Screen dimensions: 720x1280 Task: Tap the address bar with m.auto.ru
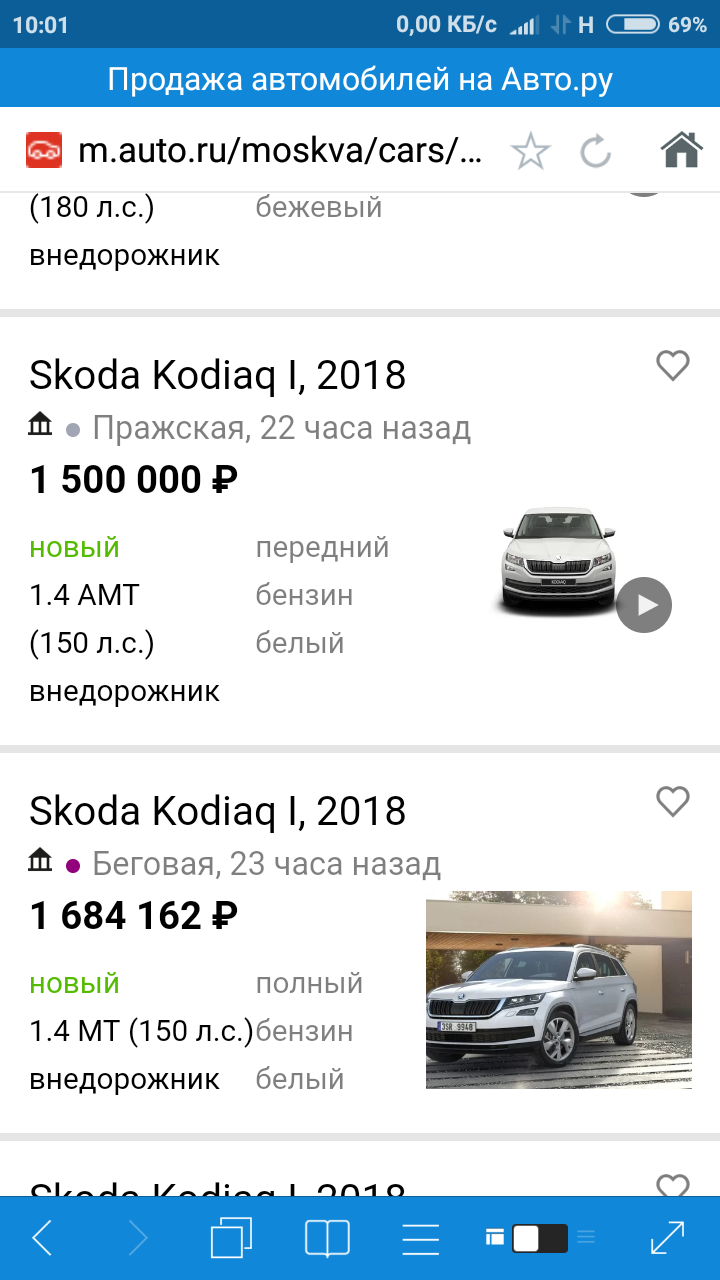[x=280, y=151]
